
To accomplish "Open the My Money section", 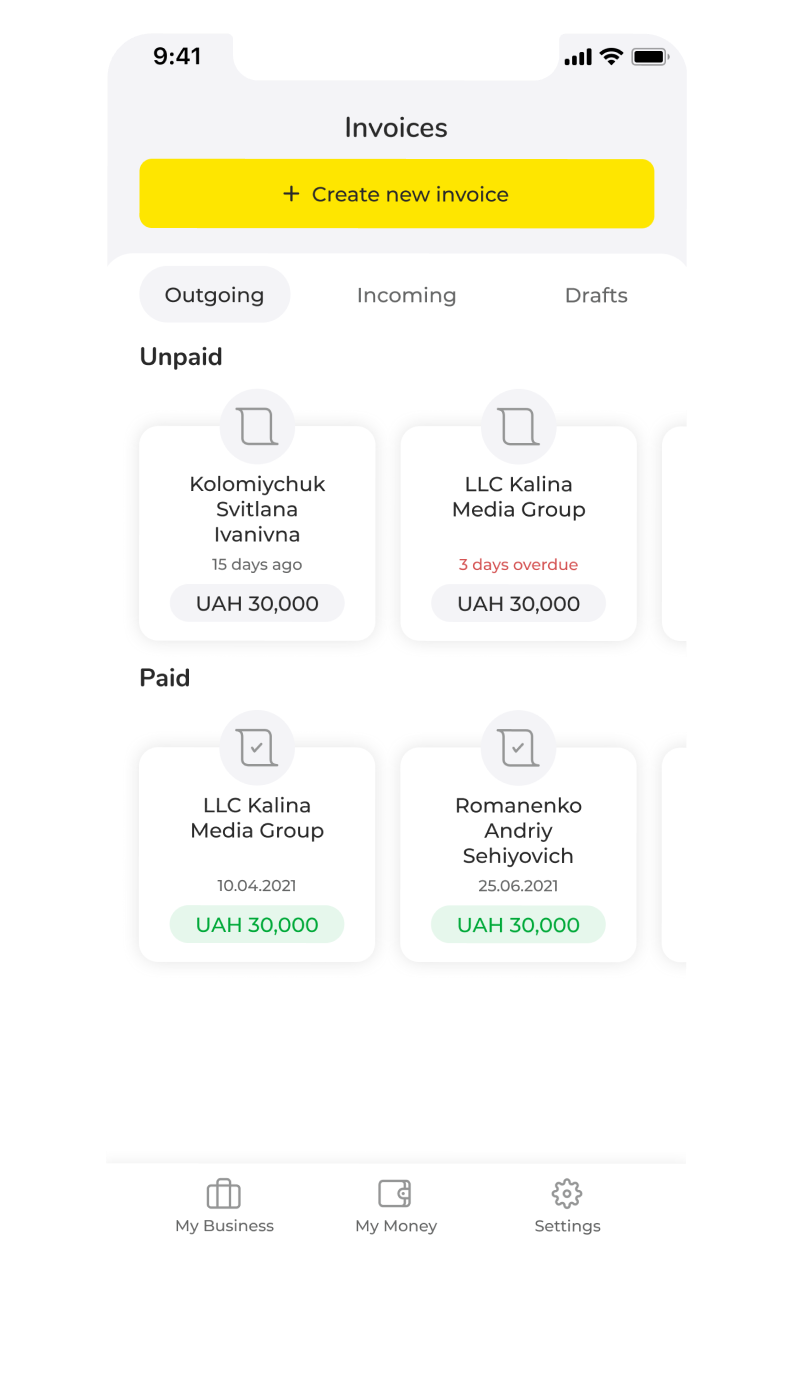I will coord(396,1206).
